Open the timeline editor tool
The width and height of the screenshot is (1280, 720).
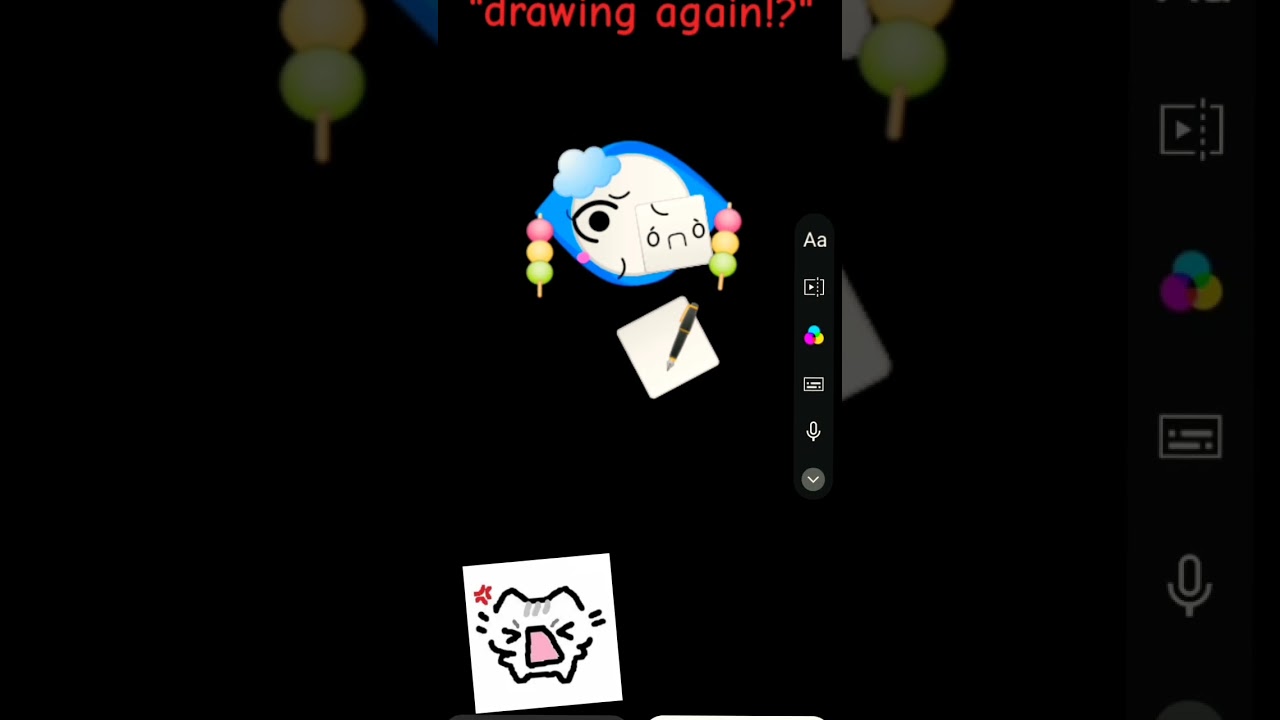point(814,287)
